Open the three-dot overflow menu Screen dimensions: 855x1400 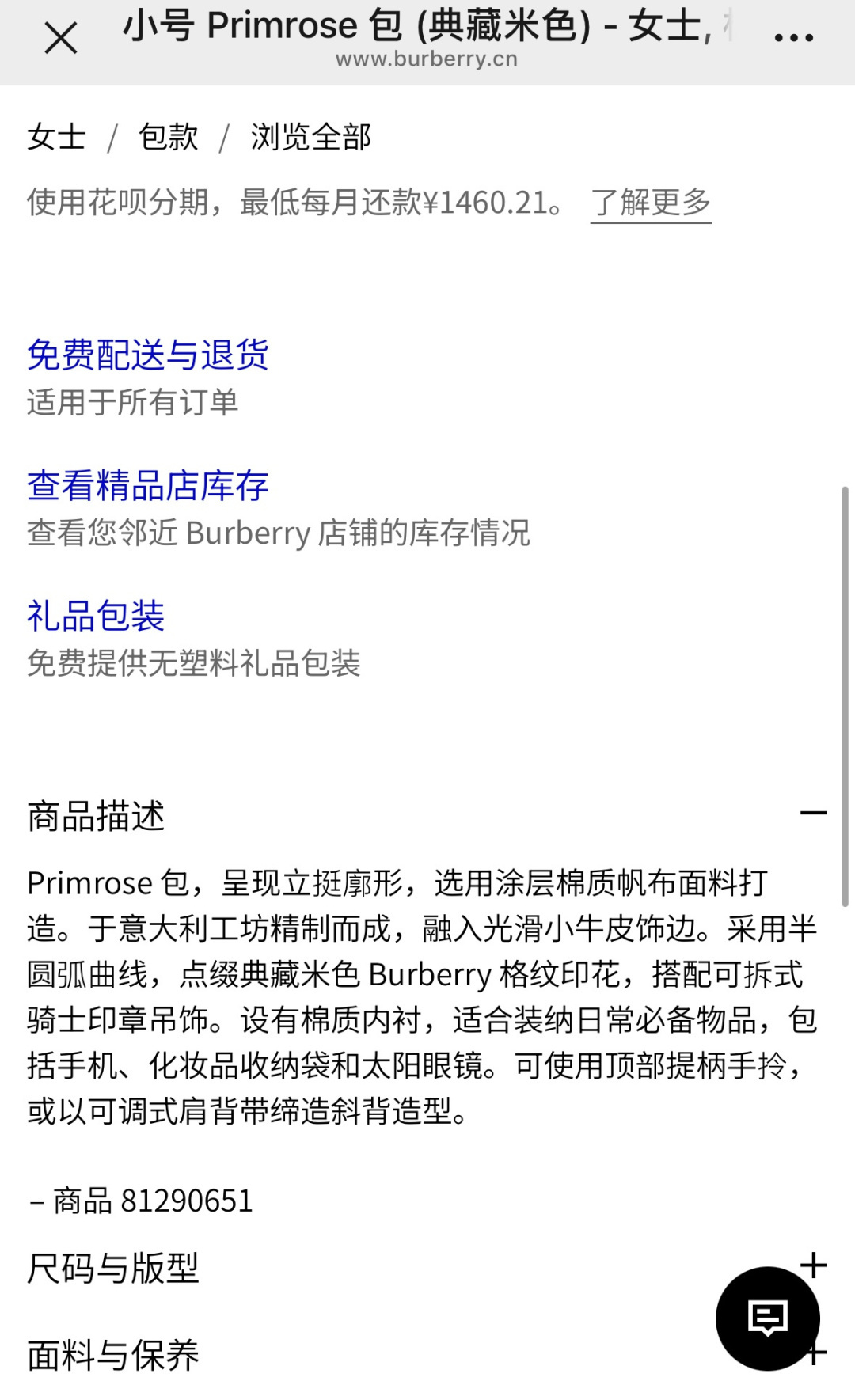793,37
